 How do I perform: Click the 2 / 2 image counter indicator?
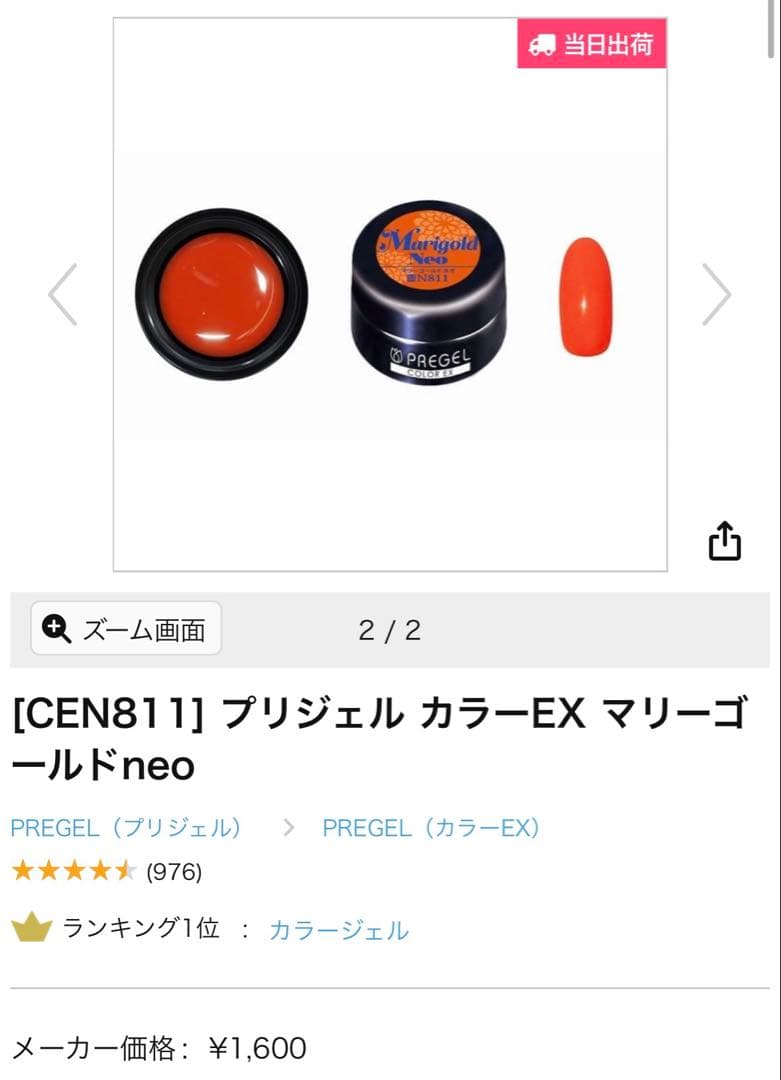(x=390, y=628)
